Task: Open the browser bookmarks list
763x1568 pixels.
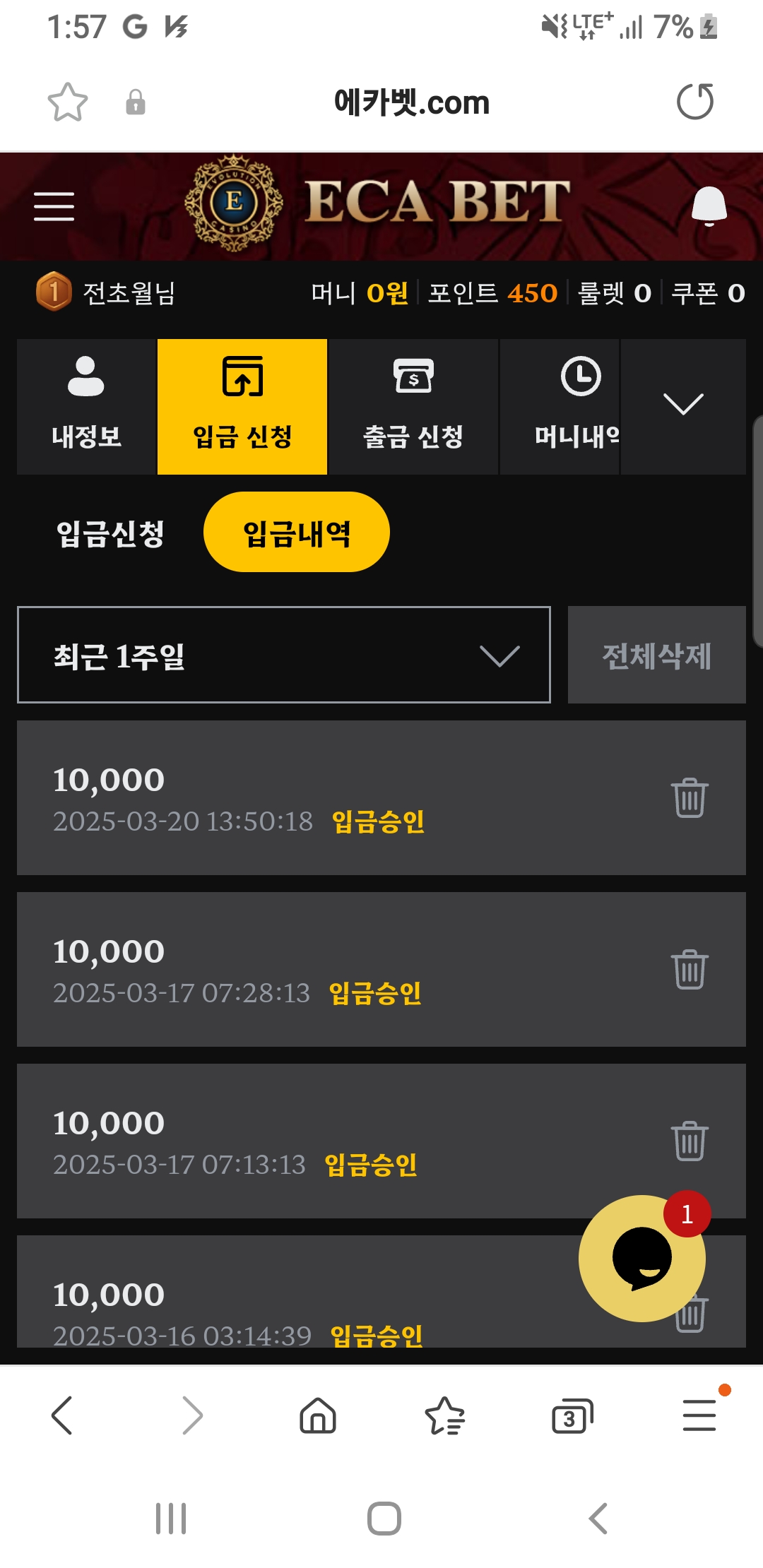Action: 445,1415
